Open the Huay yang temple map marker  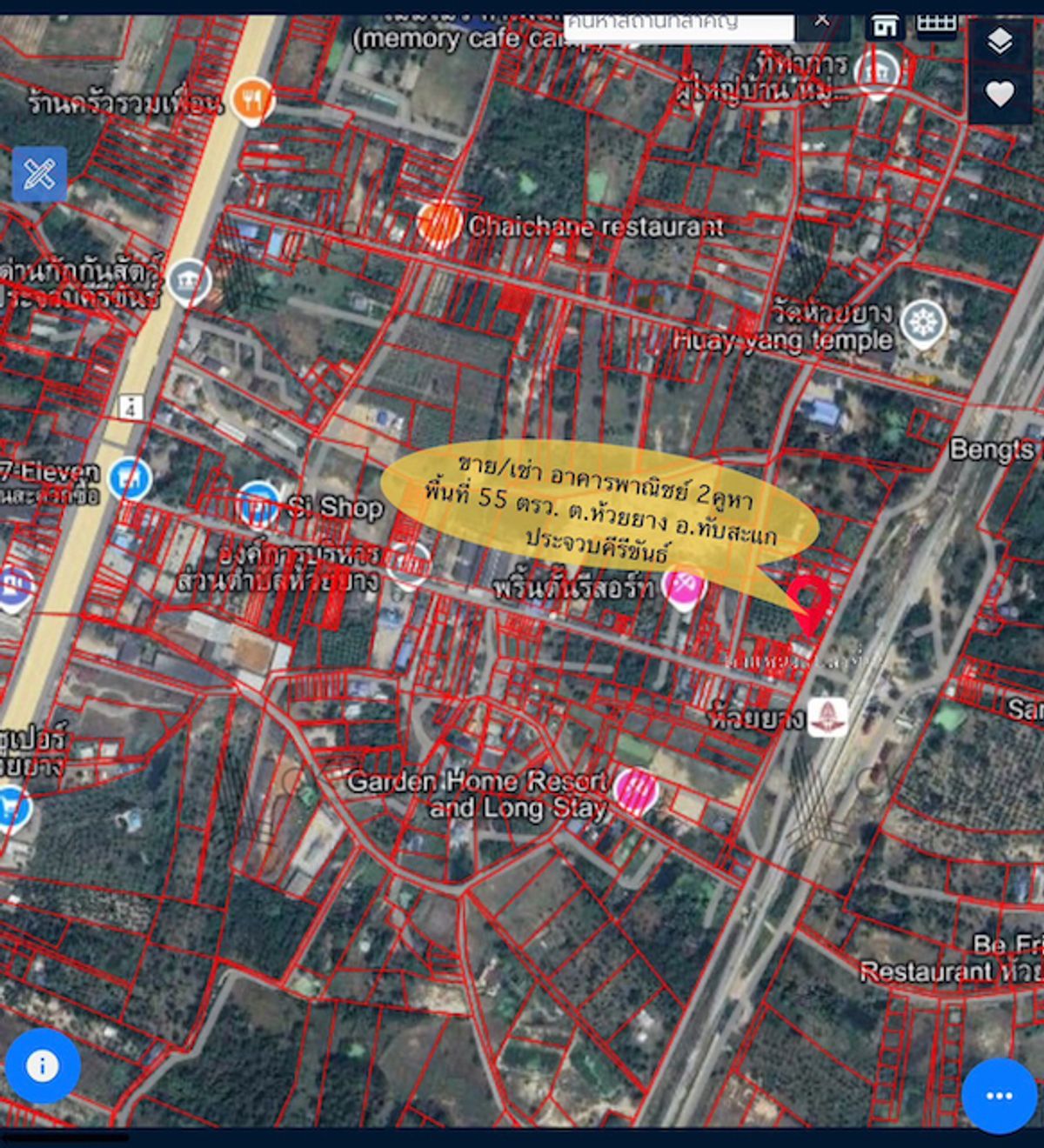pos(922,324)
